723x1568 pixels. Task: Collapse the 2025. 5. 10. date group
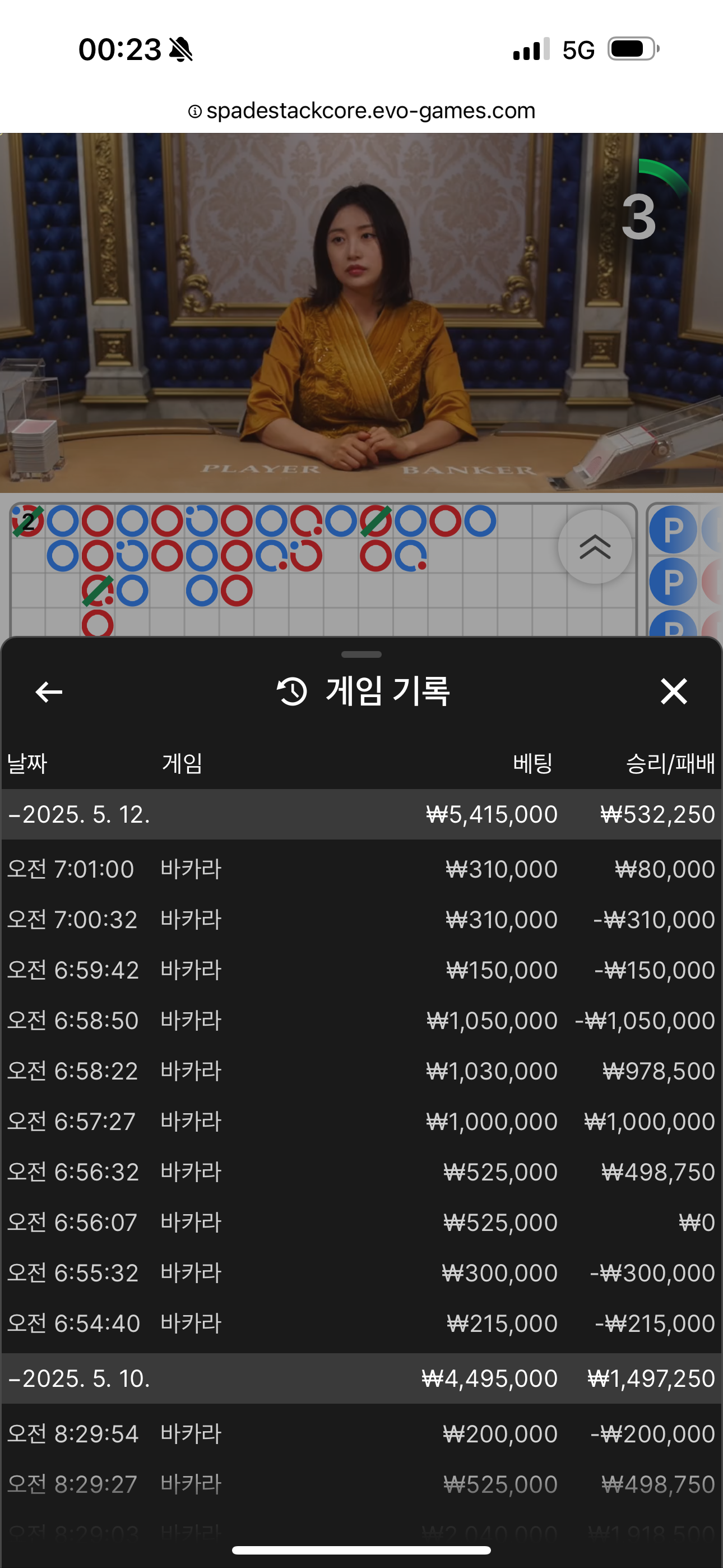(361, 1378)
